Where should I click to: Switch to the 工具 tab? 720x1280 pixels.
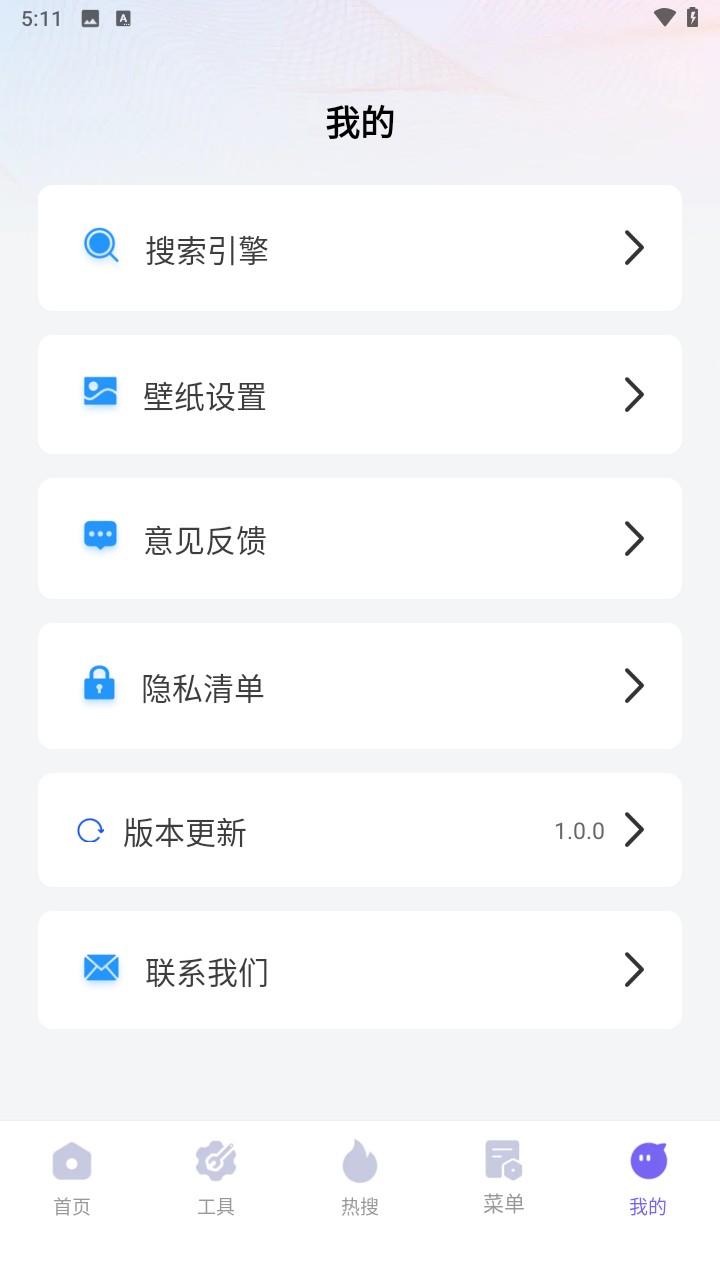(216, 1178)
